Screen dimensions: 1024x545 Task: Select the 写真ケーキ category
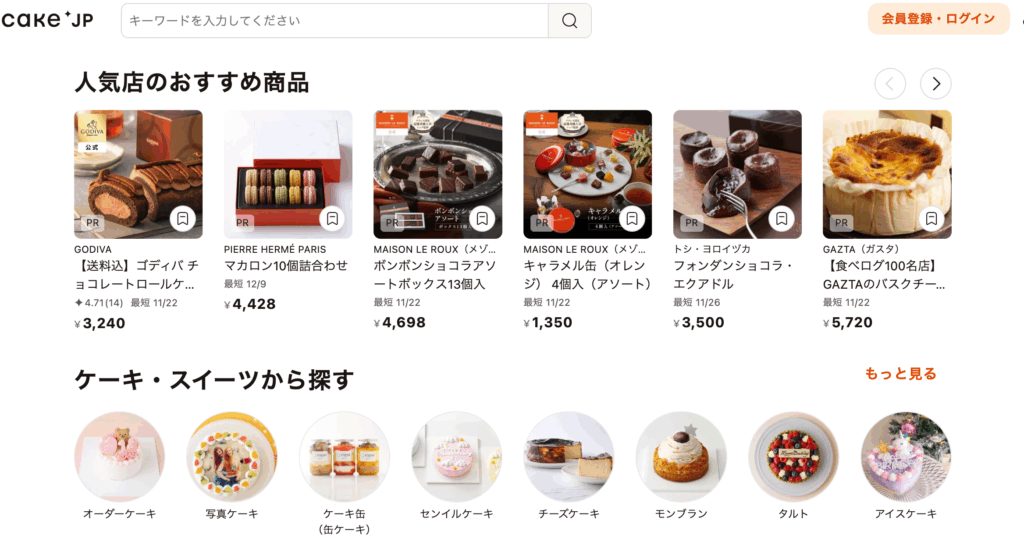coord(232,457)
